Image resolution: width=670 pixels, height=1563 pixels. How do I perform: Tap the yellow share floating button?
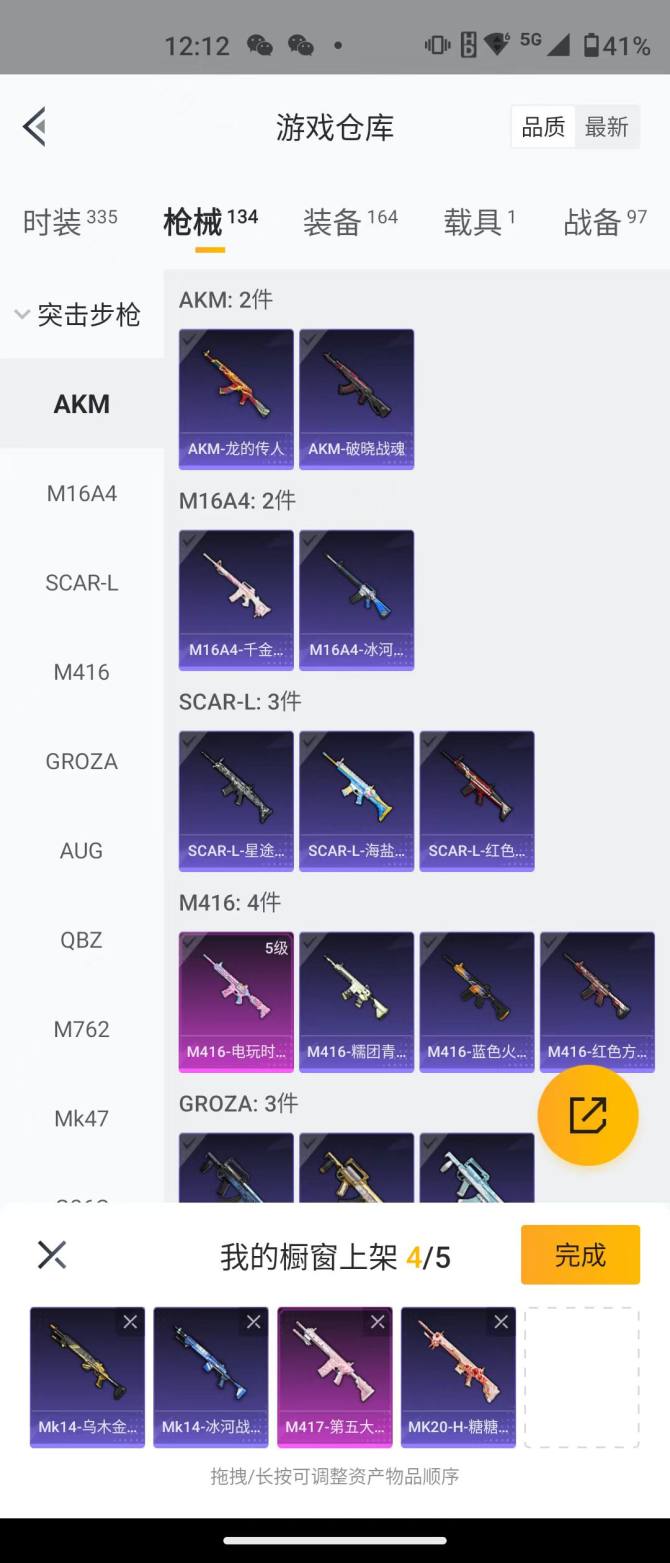[588, 1115]
